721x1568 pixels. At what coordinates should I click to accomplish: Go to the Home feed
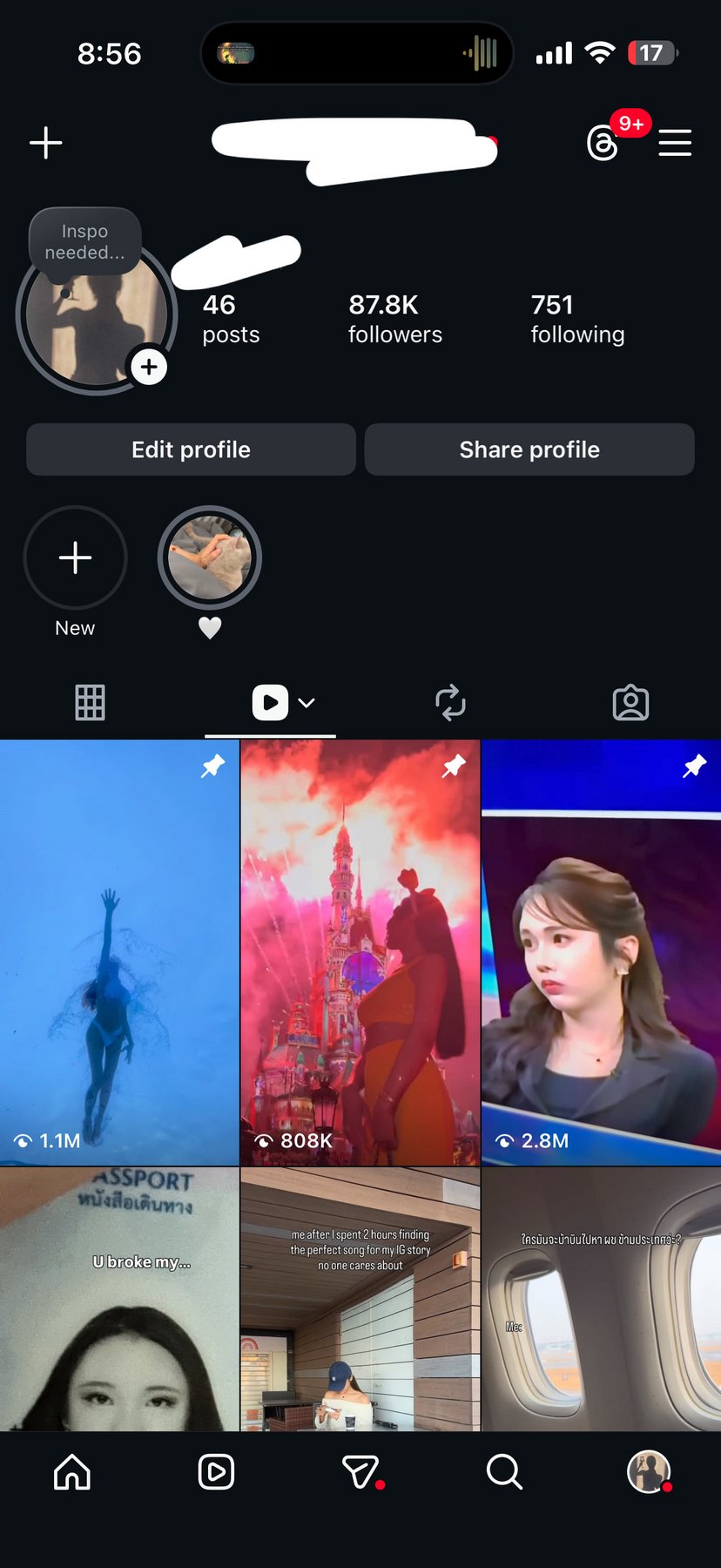coord(72,1472)
